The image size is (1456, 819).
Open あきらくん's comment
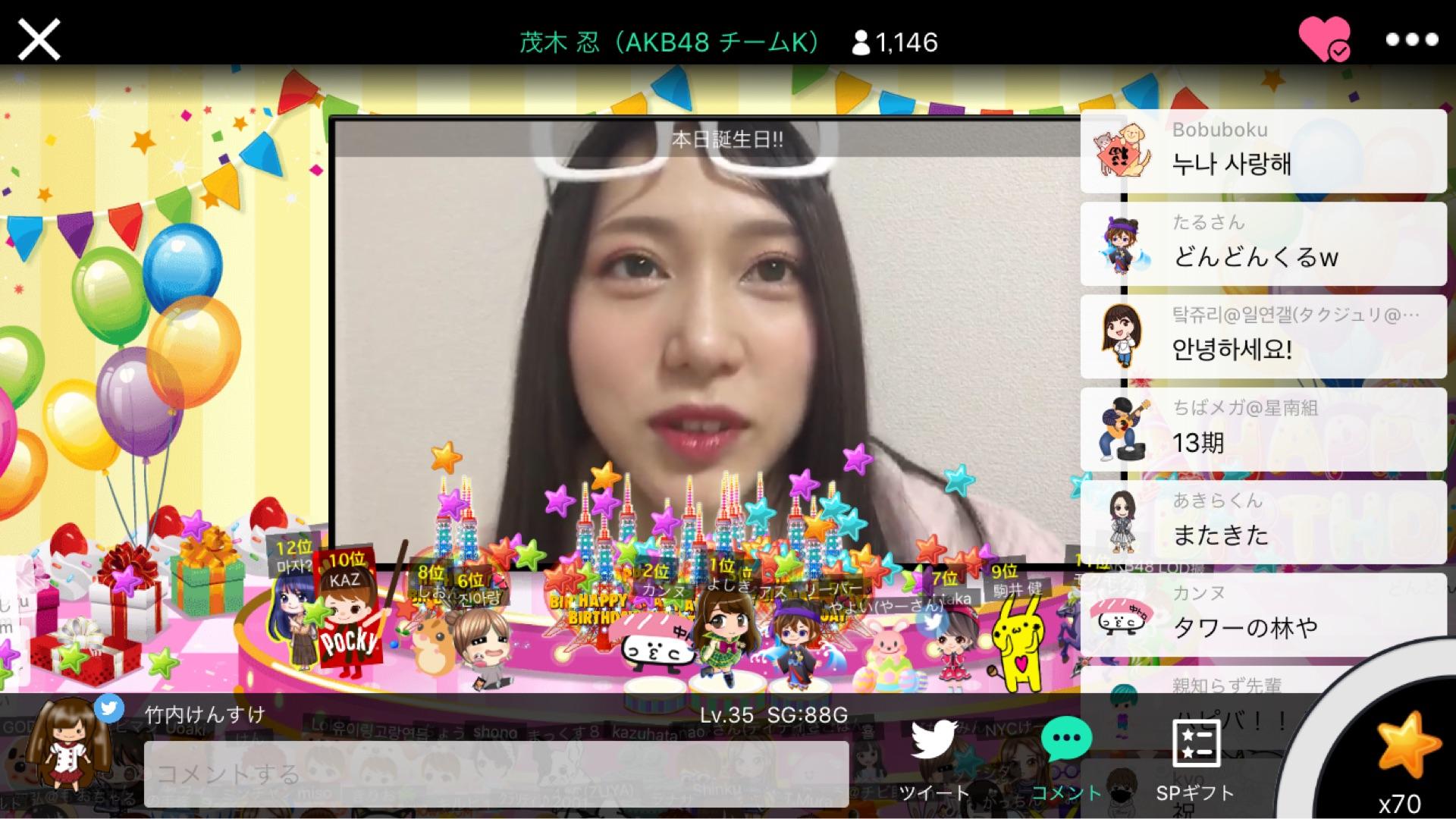tap(1263, 522)
